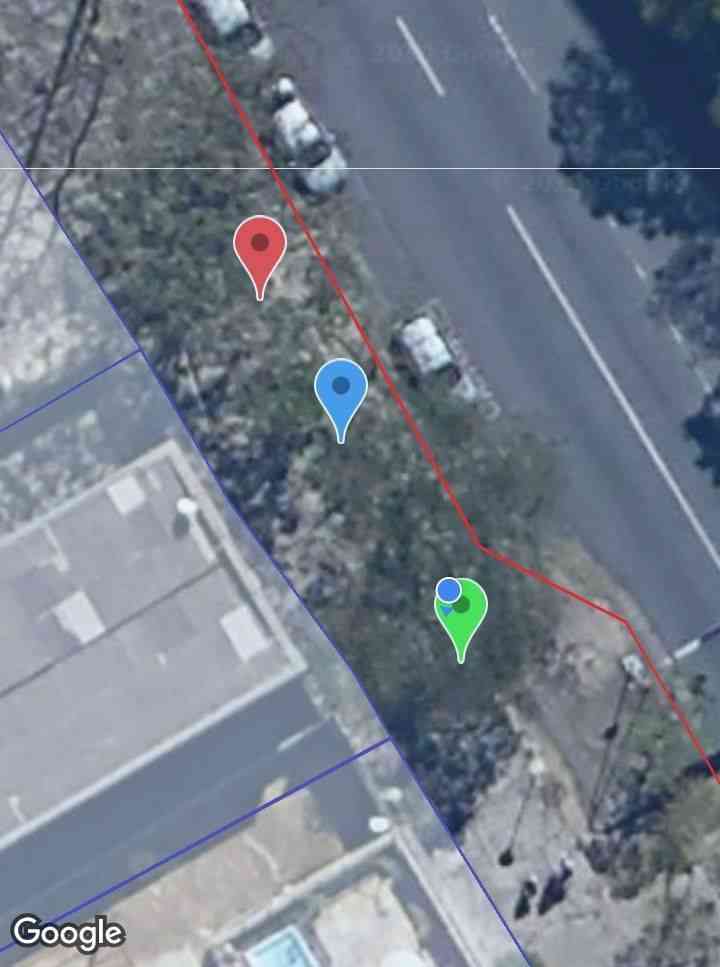Tap the red map pin marker
This screenshot has width=720, height=967.
click(x=260, y=245)
